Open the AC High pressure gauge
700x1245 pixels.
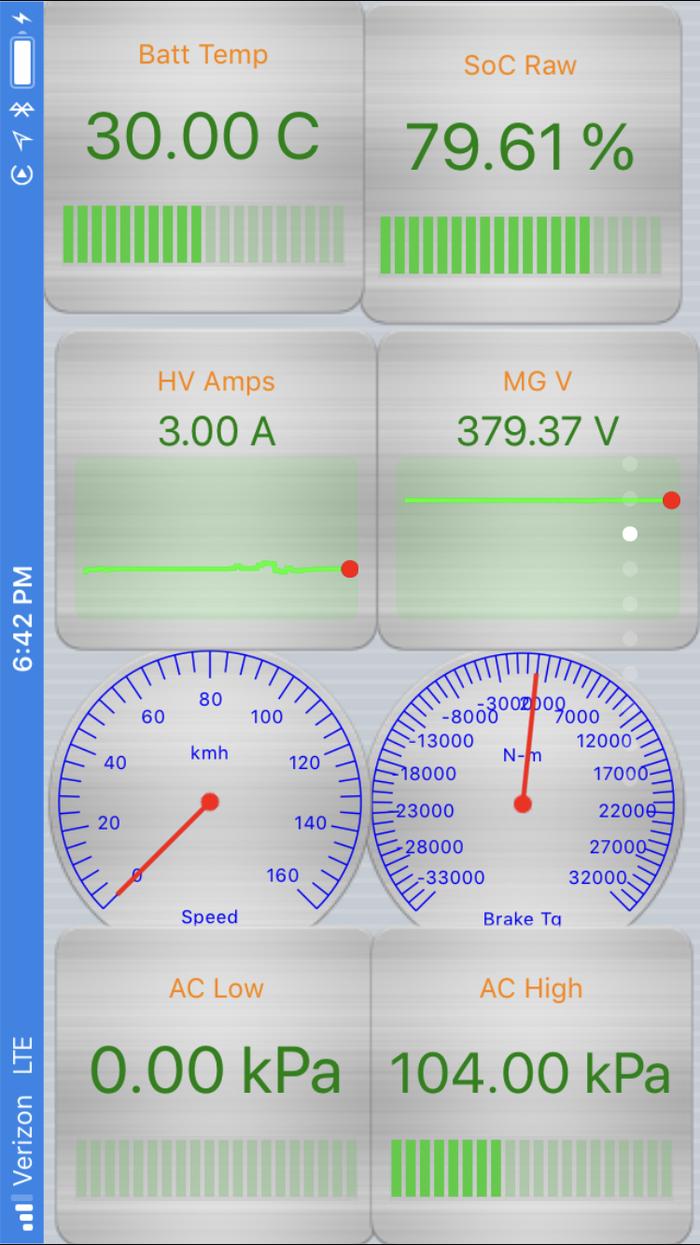530,1085
